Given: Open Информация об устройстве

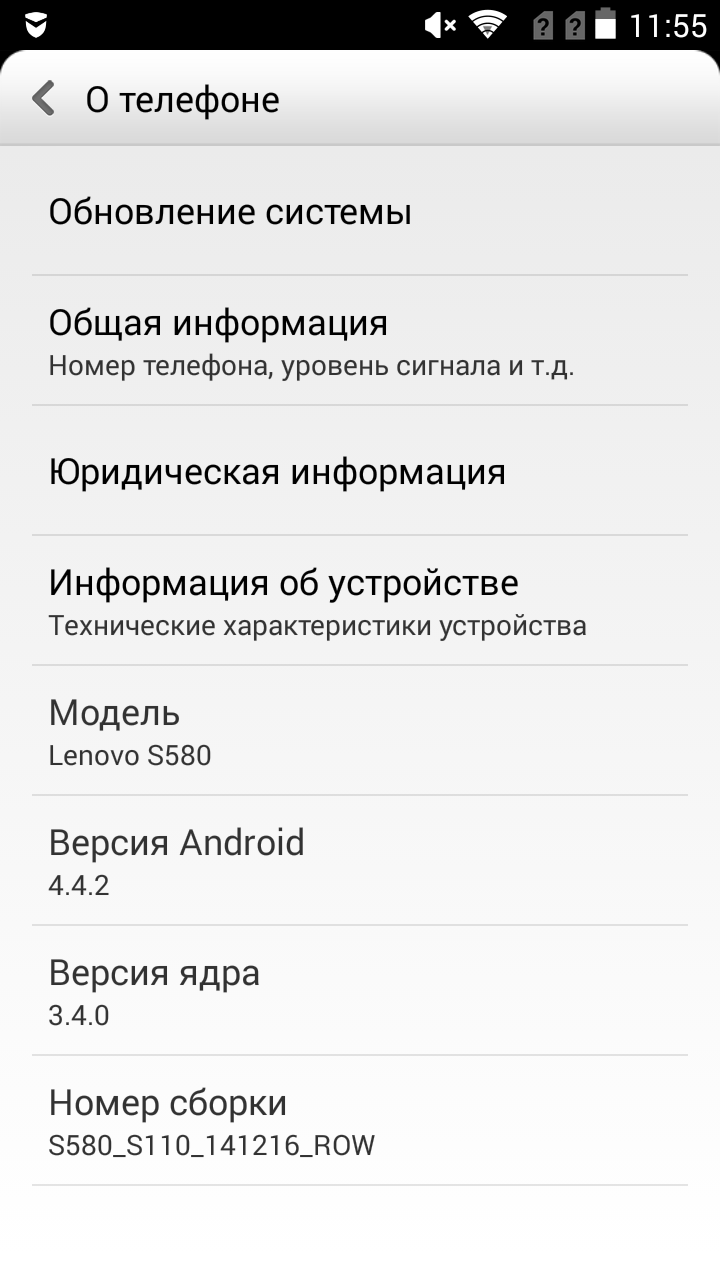Looking at the screenshot, I should (360, 601).
